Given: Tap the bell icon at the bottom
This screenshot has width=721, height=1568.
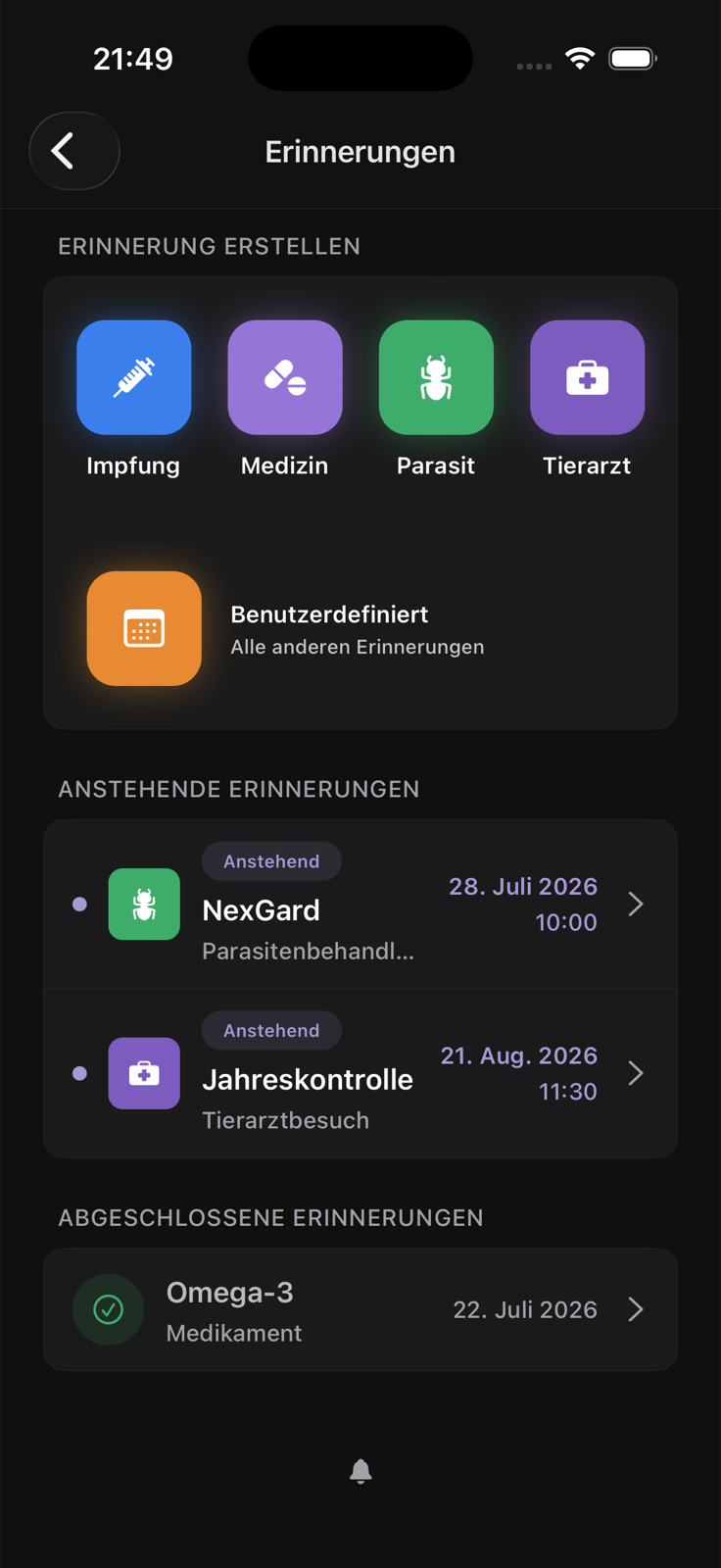Looking at the screenshot, I should point(360,1471).
